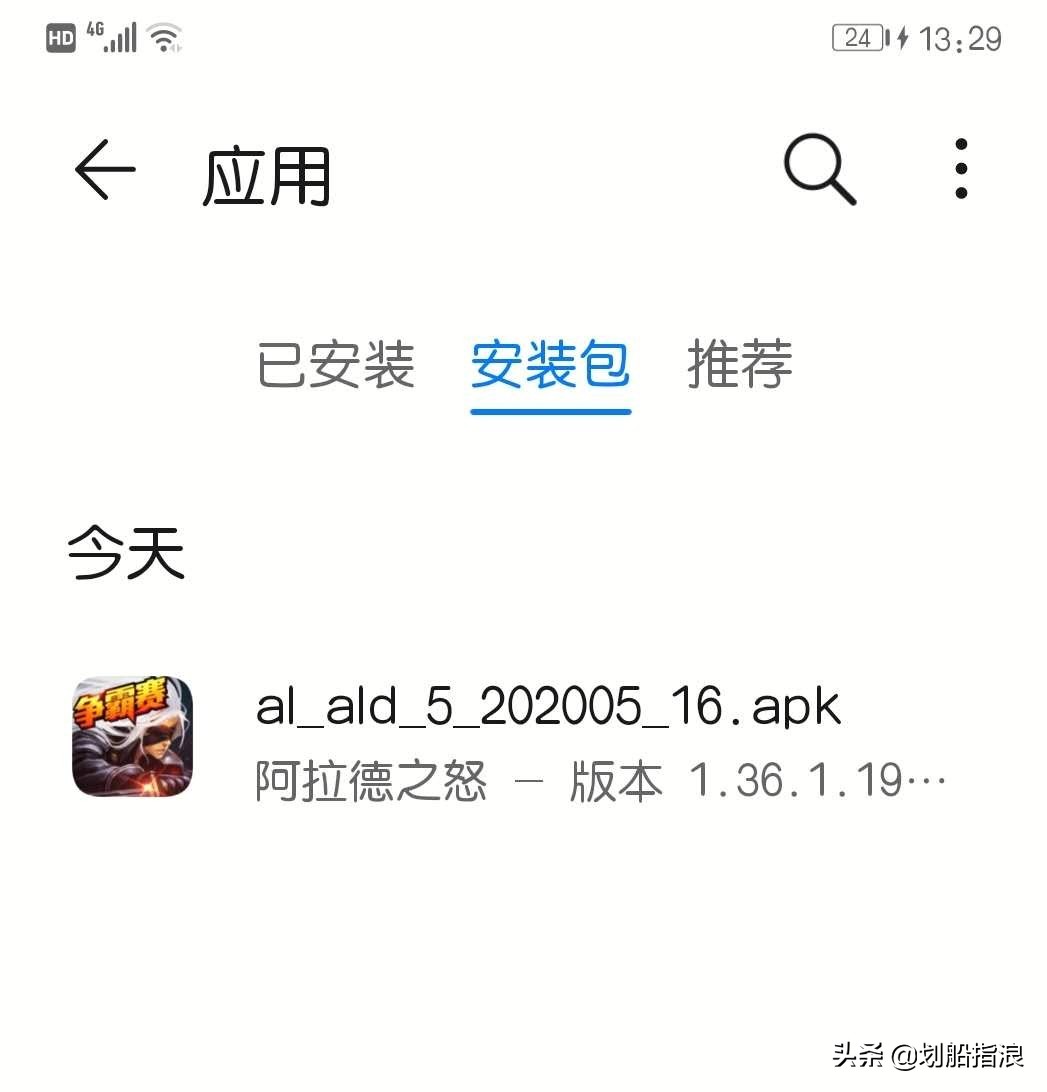Tap the 阿拉德之怒 game app icon thumbnail

tap(132, 737)
